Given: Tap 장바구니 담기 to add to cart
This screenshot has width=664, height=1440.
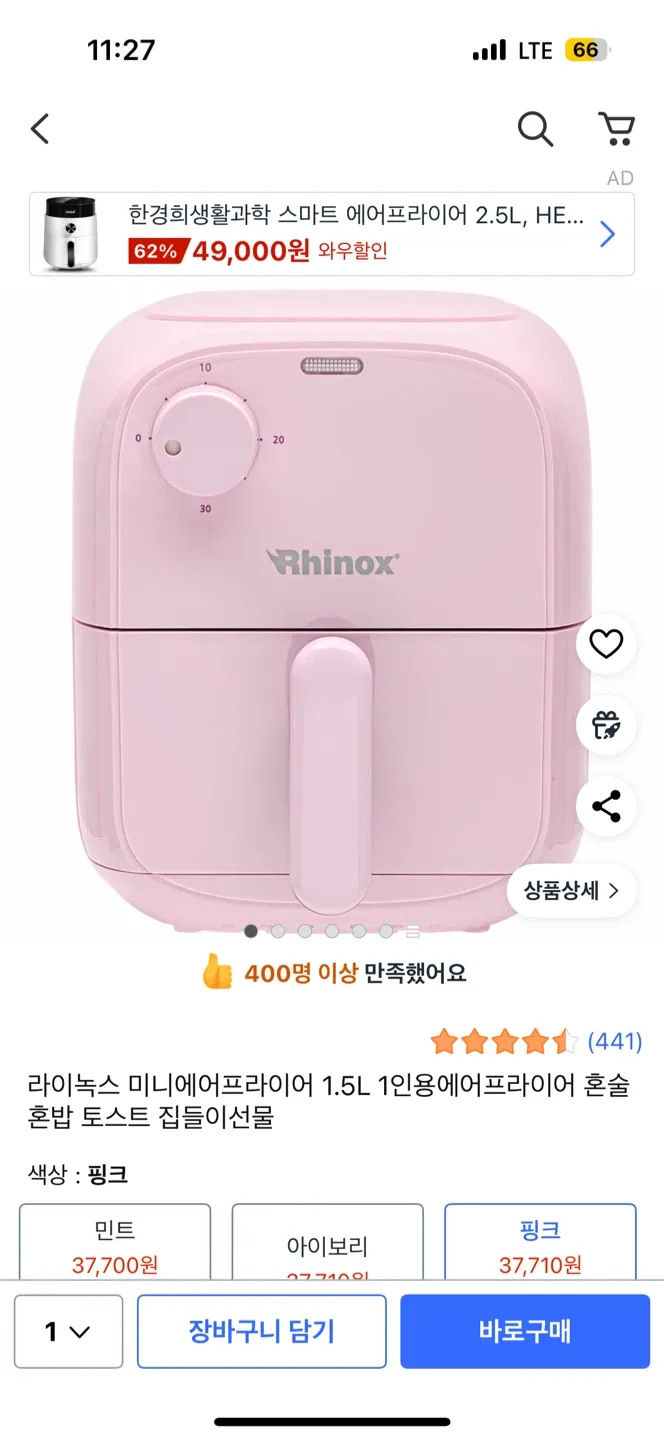Looking at the screenshot, I should click(262, 1331).
